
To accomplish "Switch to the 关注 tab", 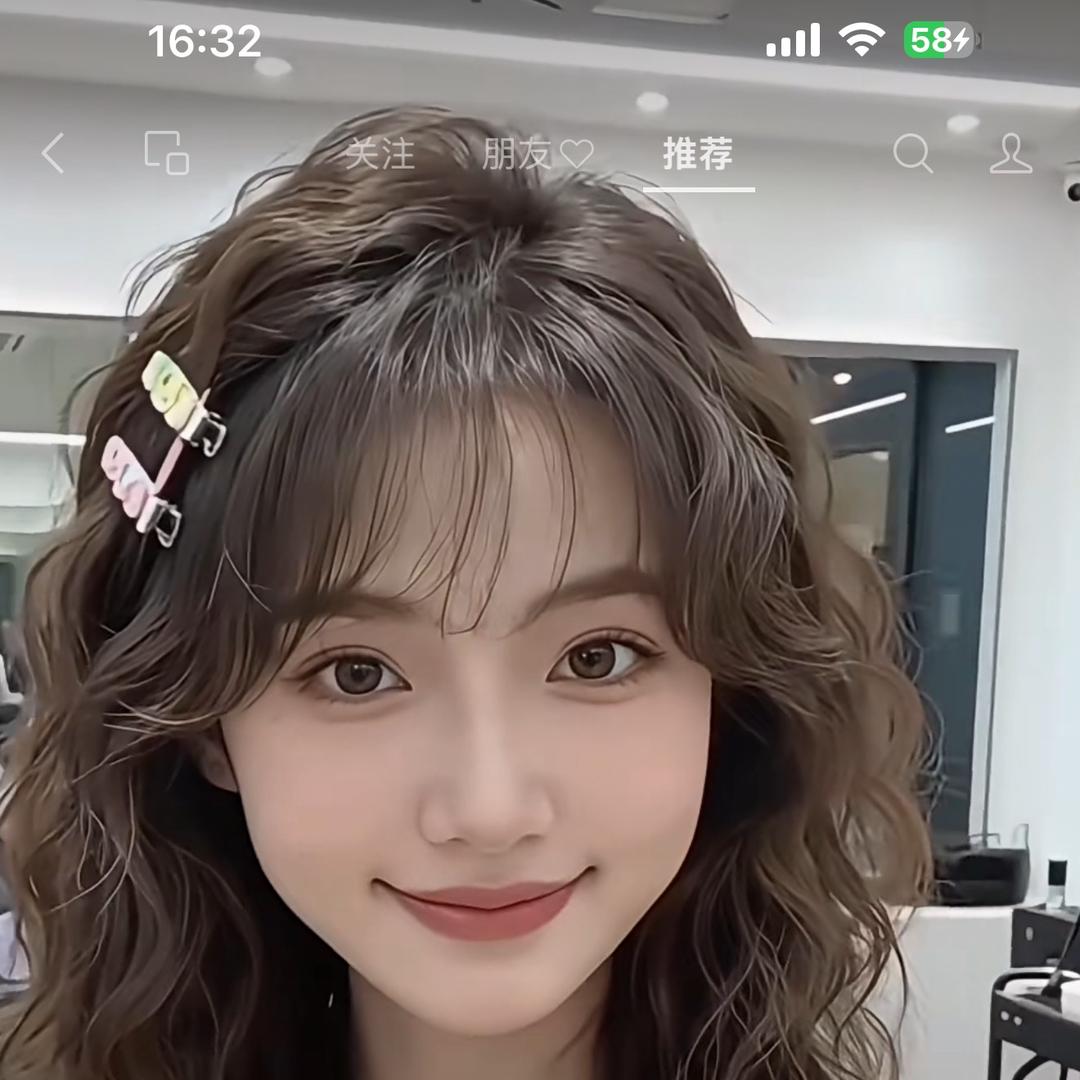I will (380, 154).
